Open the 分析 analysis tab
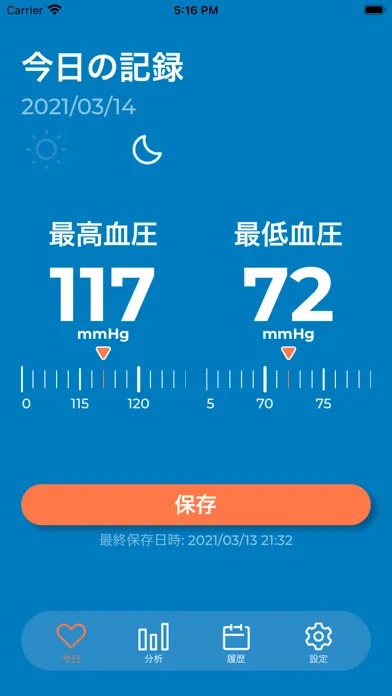This screenshot has width=392, height=696. [153, 643]
